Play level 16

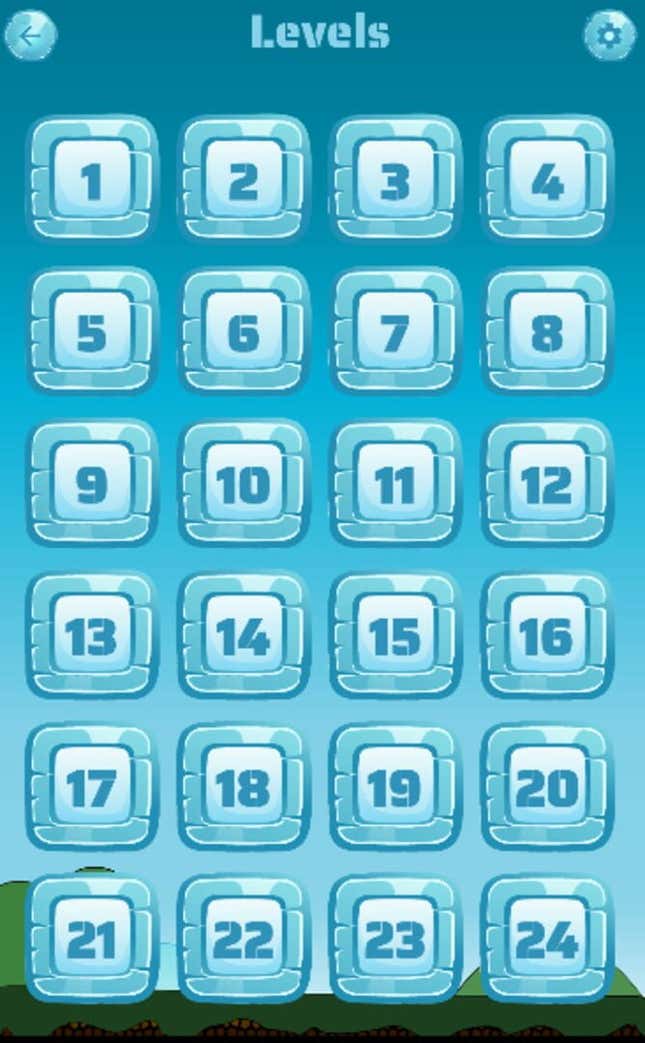(x=547, y=635)
